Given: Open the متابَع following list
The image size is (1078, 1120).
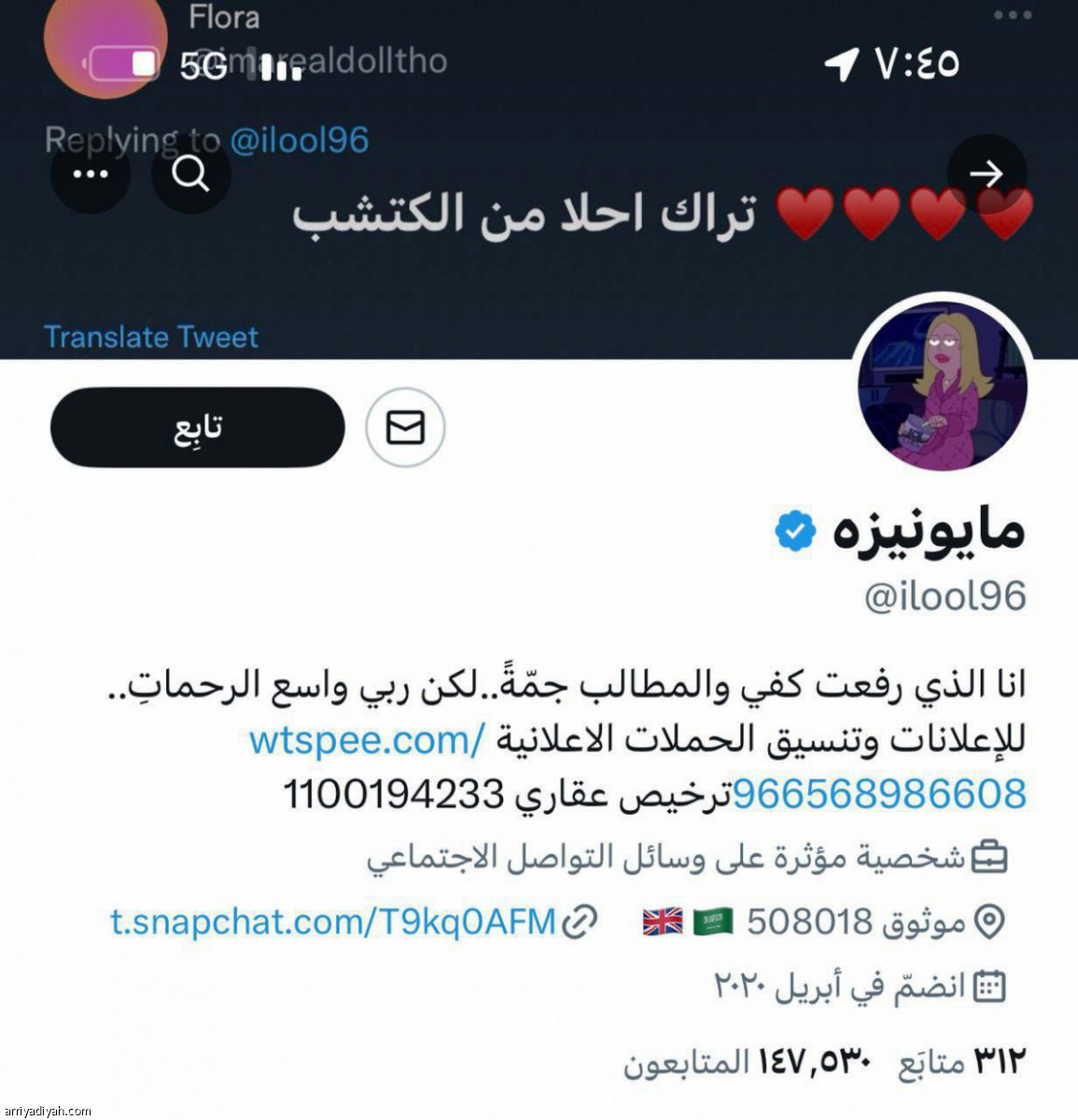Looking at the screenshot, I should point(961,1061).
